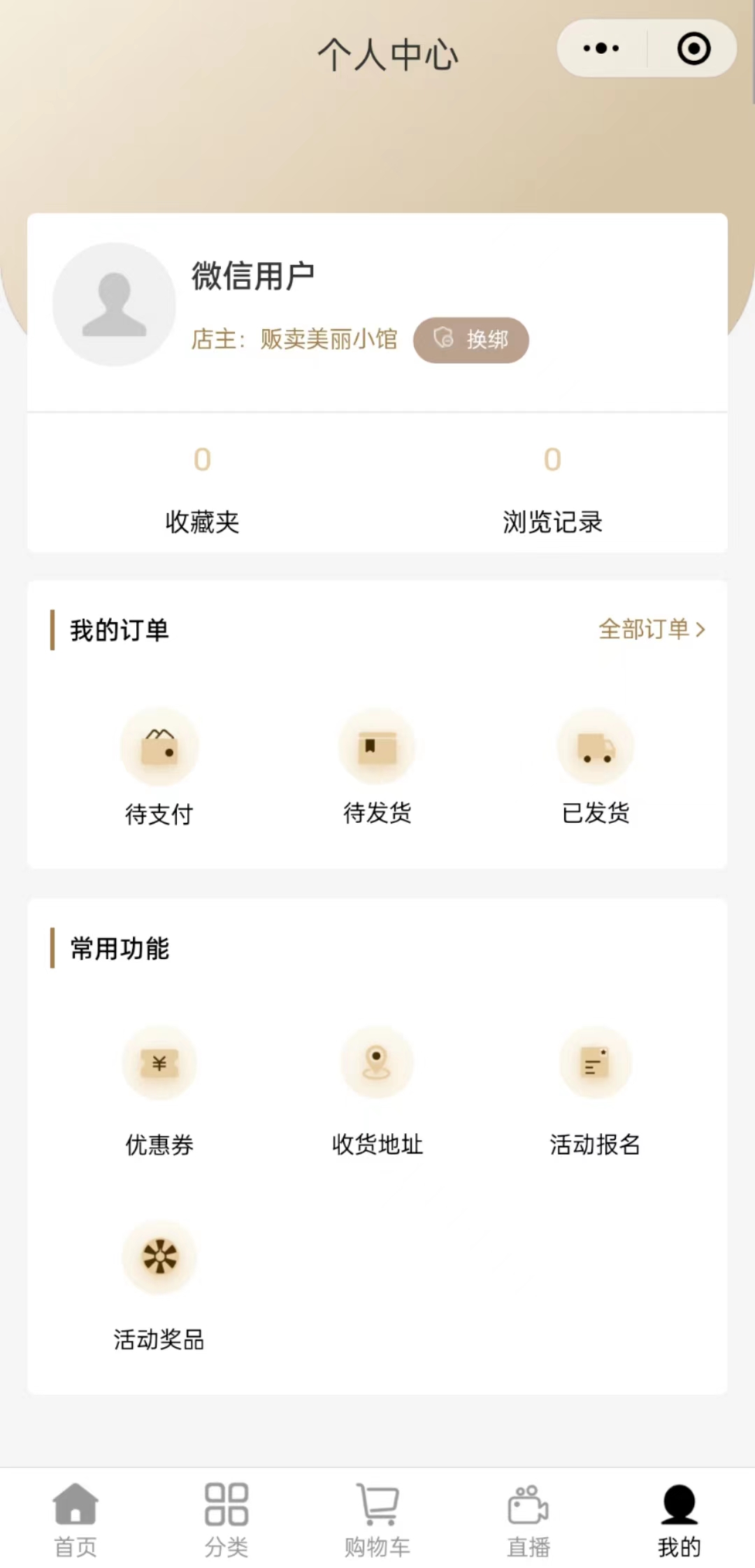Open 优惠券 coupons
This screenshot has width=755, height=1568.
click(x=159, y=1088)
